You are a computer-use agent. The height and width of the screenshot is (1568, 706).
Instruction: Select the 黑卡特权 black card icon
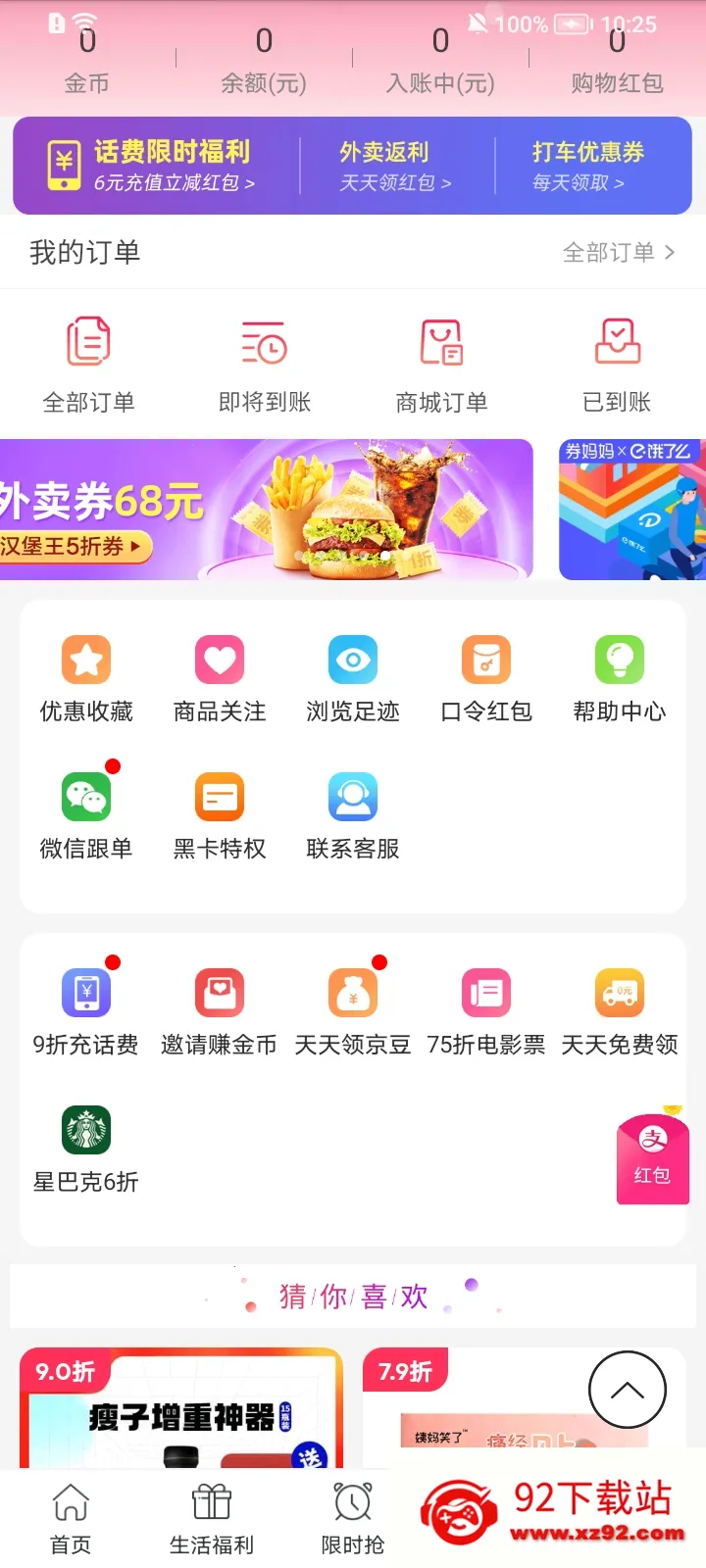[x=220, y=813]
